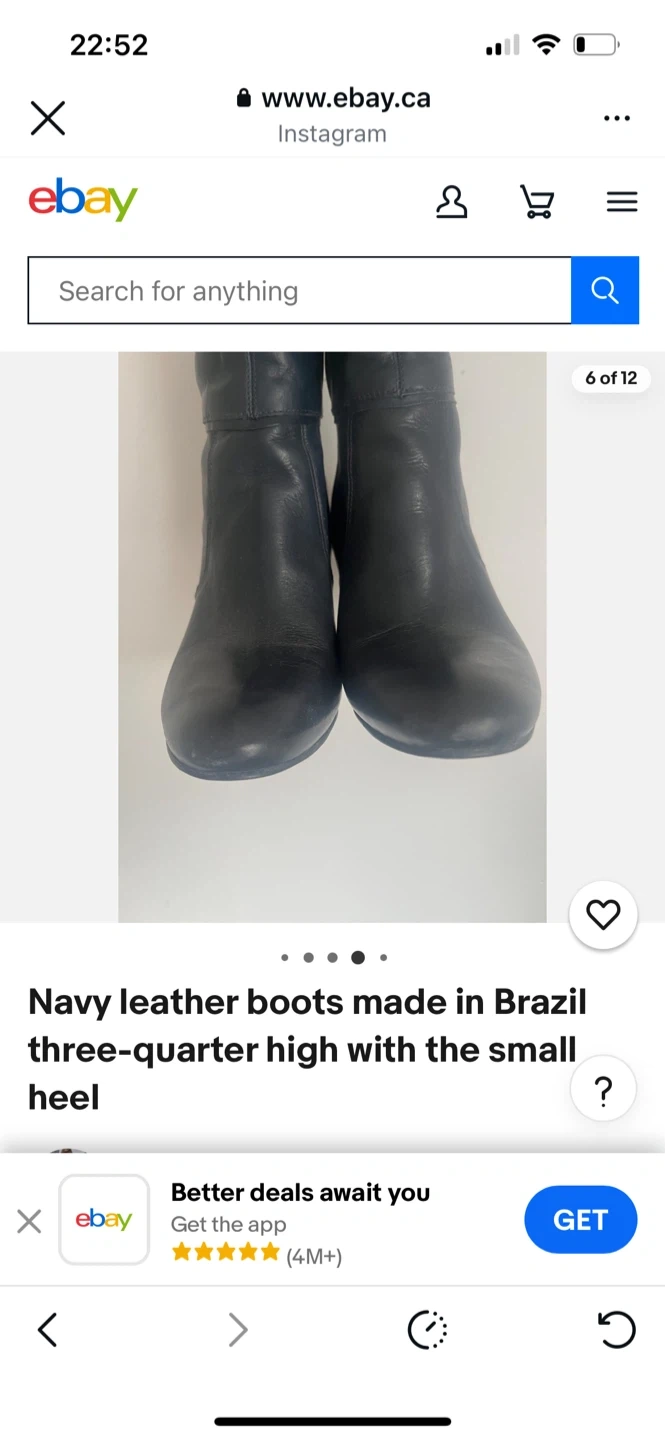Viewport: 665px width, 1440px height.
Task: Open the account profile icon
Action: [x=452, y=202]
